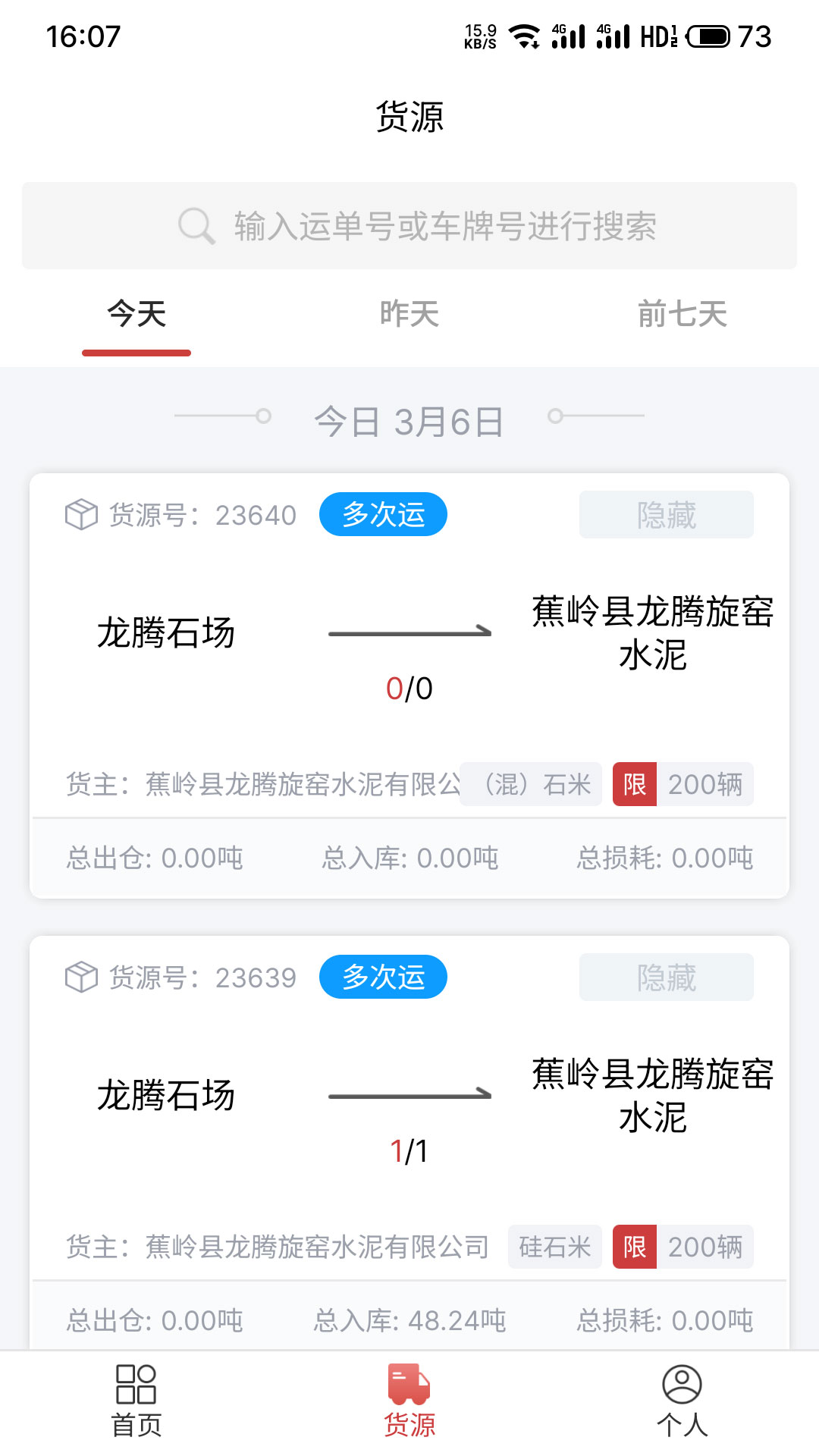Hide cargo source 23639 with 隐藏
Image resolution: width=819 pixels, height=1456 pixels.
[666, 977]
